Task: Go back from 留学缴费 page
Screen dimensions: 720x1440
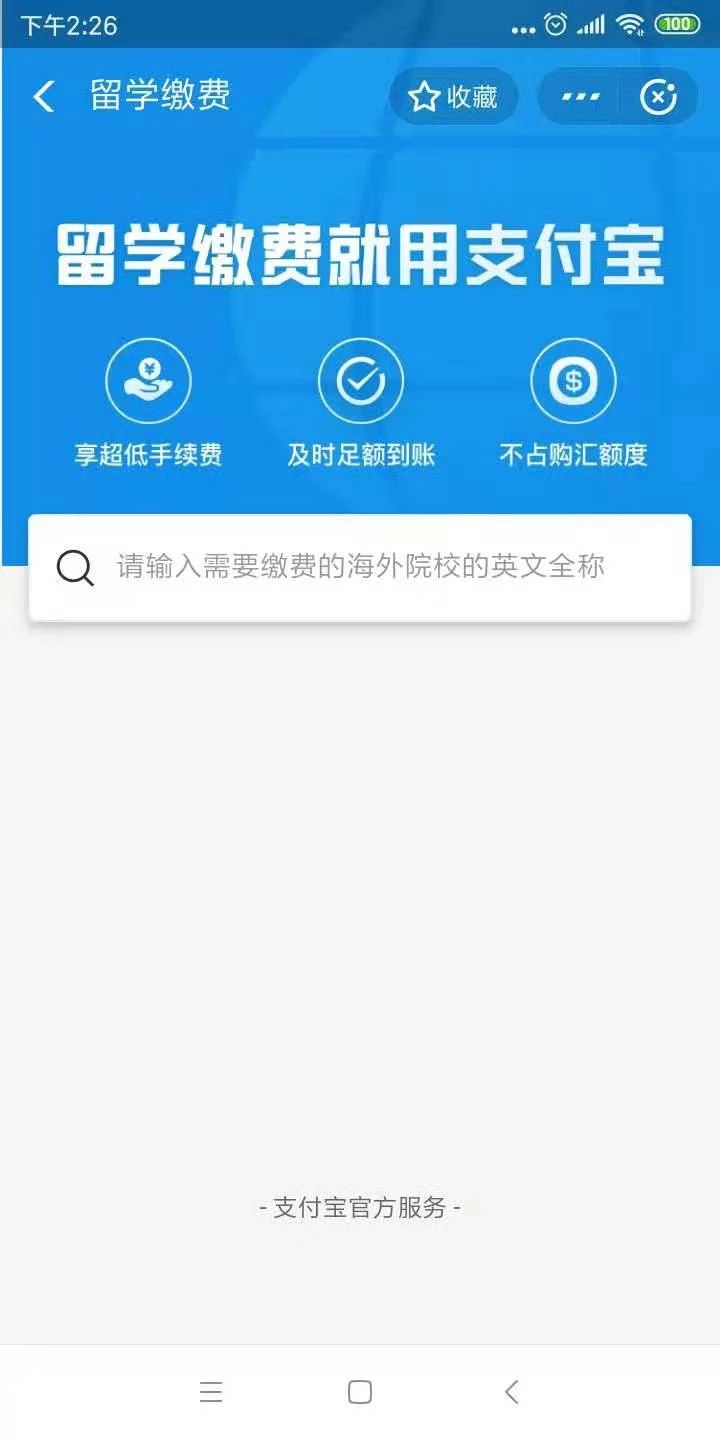Action: point(44,97)
